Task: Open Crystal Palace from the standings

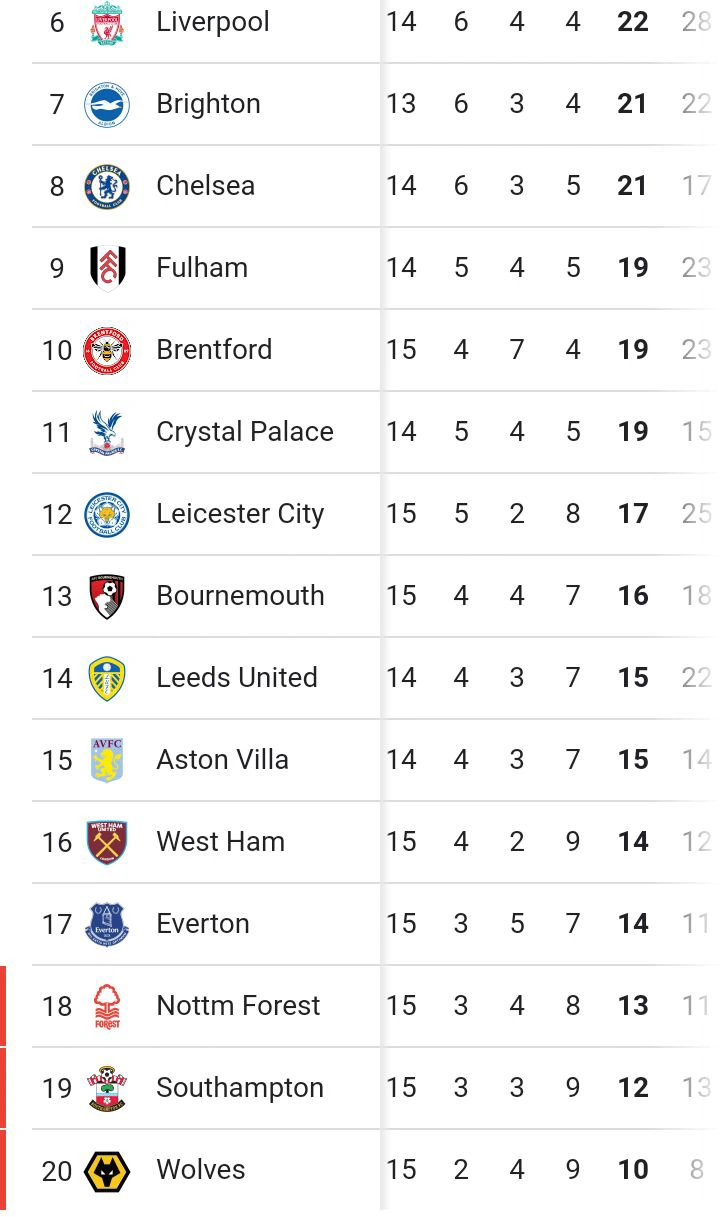Action: pyautogui.click(x=360, y=432)
